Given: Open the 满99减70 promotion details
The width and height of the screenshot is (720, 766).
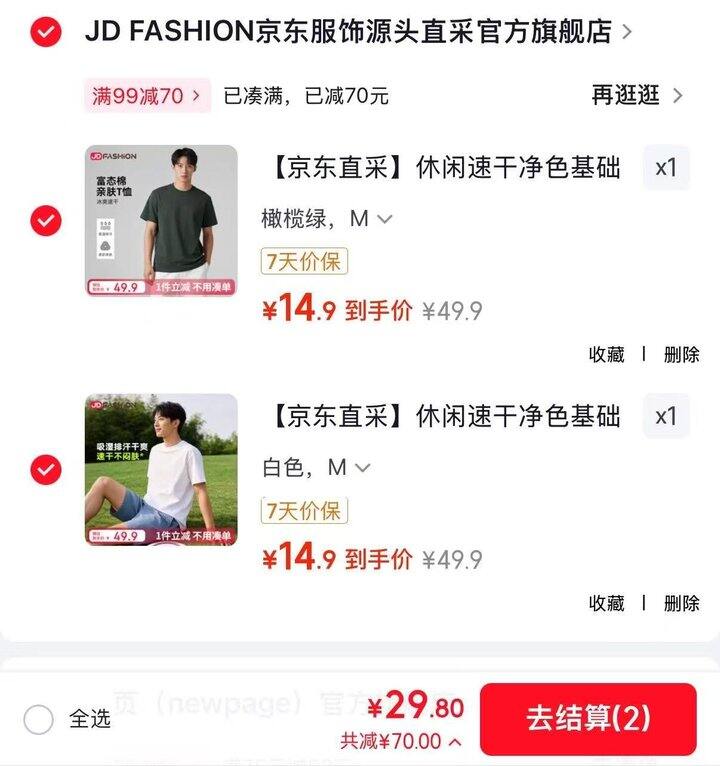Looking at the screenshot, I should point(147,96).
